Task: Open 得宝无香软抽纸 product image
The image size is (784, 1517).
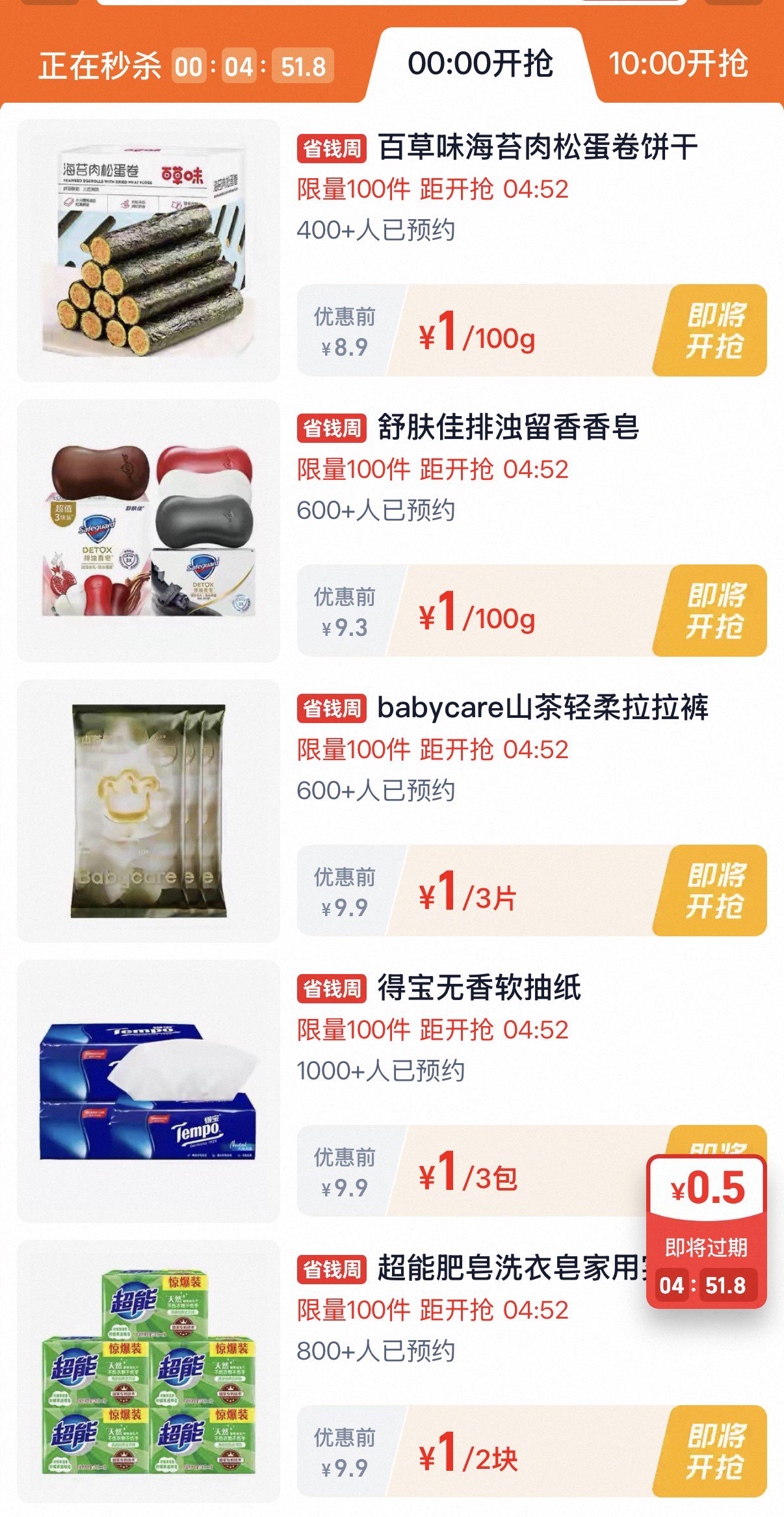Action: point(148,1091)
